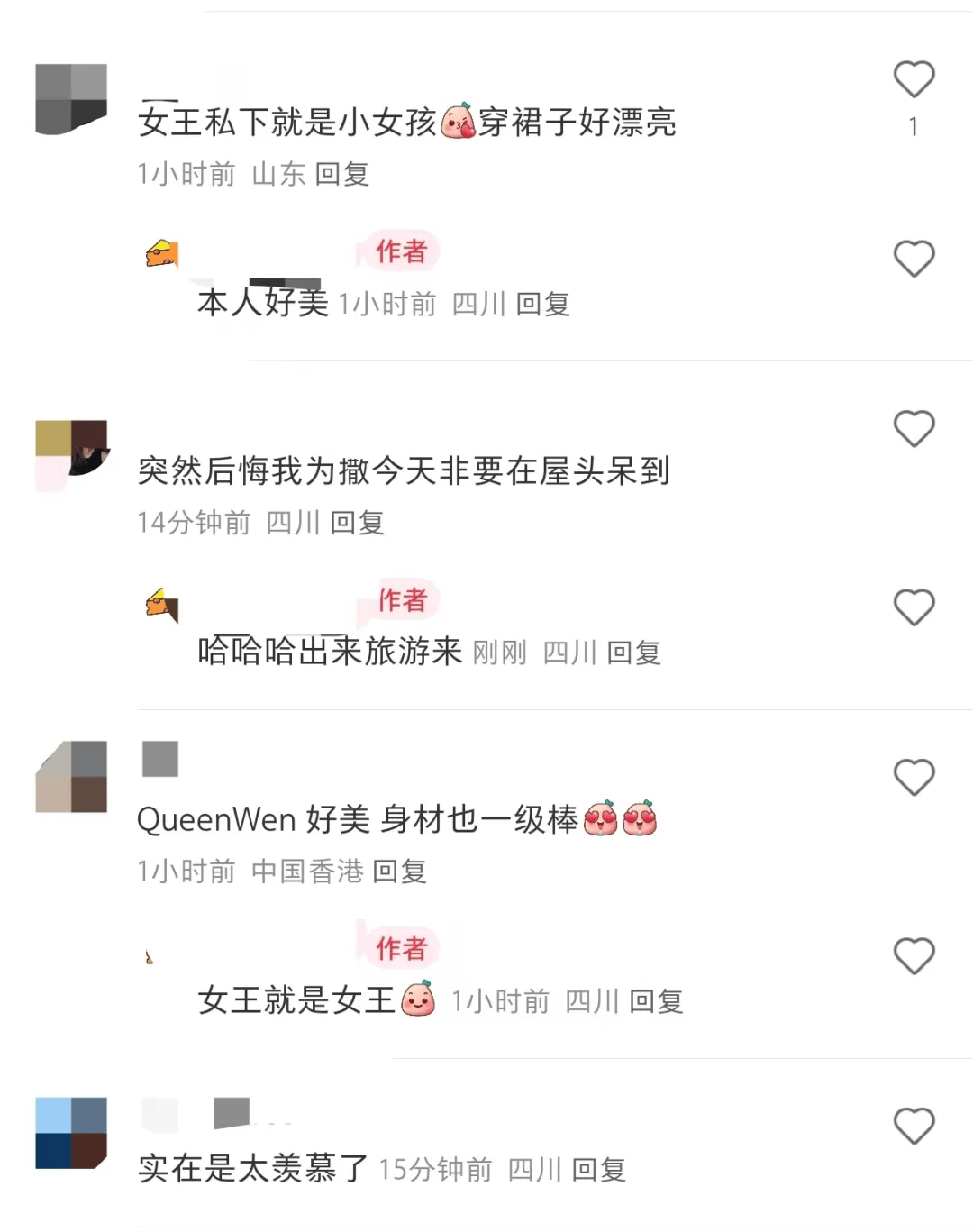Screen dimensions: 973x1232
Task: Like the author's reply 本人好美
Action: 914,260
